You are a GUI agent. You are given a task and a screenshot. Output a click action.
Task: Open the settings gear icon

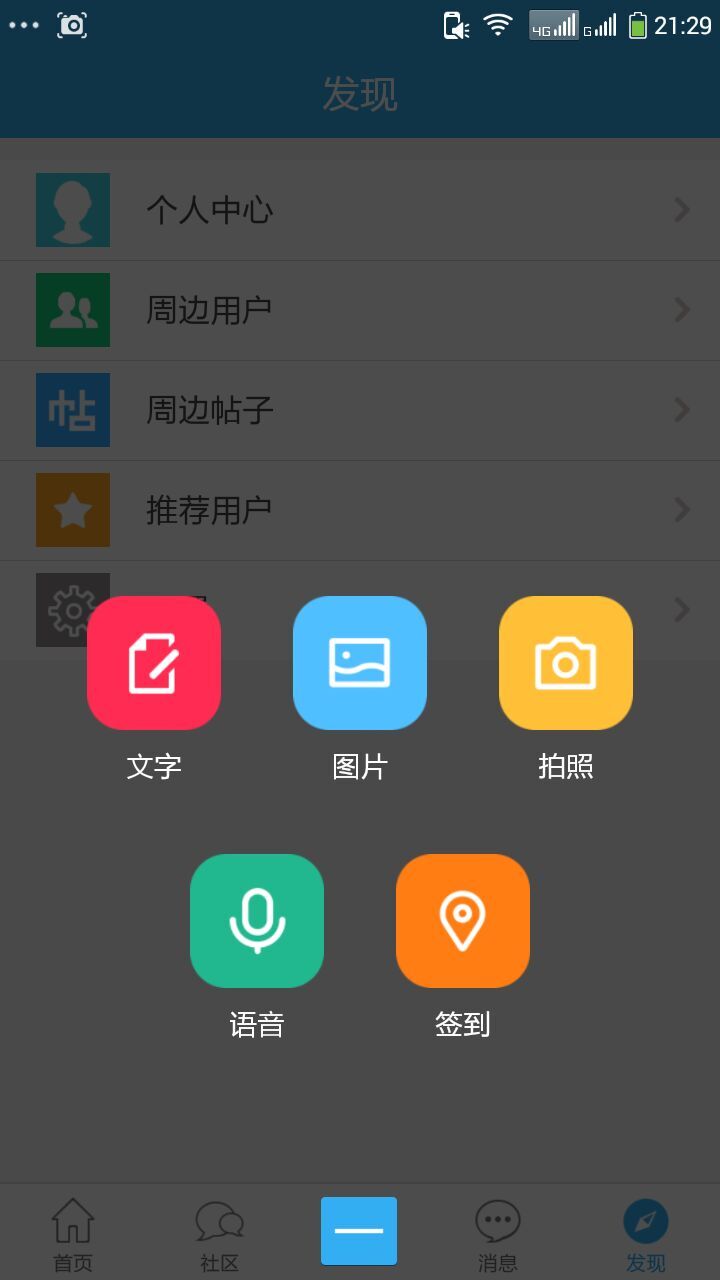click(x=72, y=609)
